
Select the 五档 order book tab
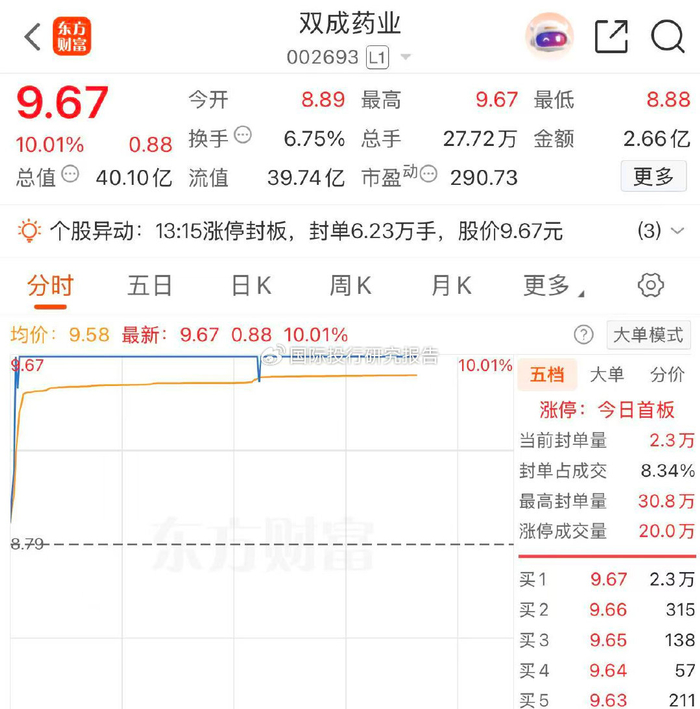click(547, 375)
